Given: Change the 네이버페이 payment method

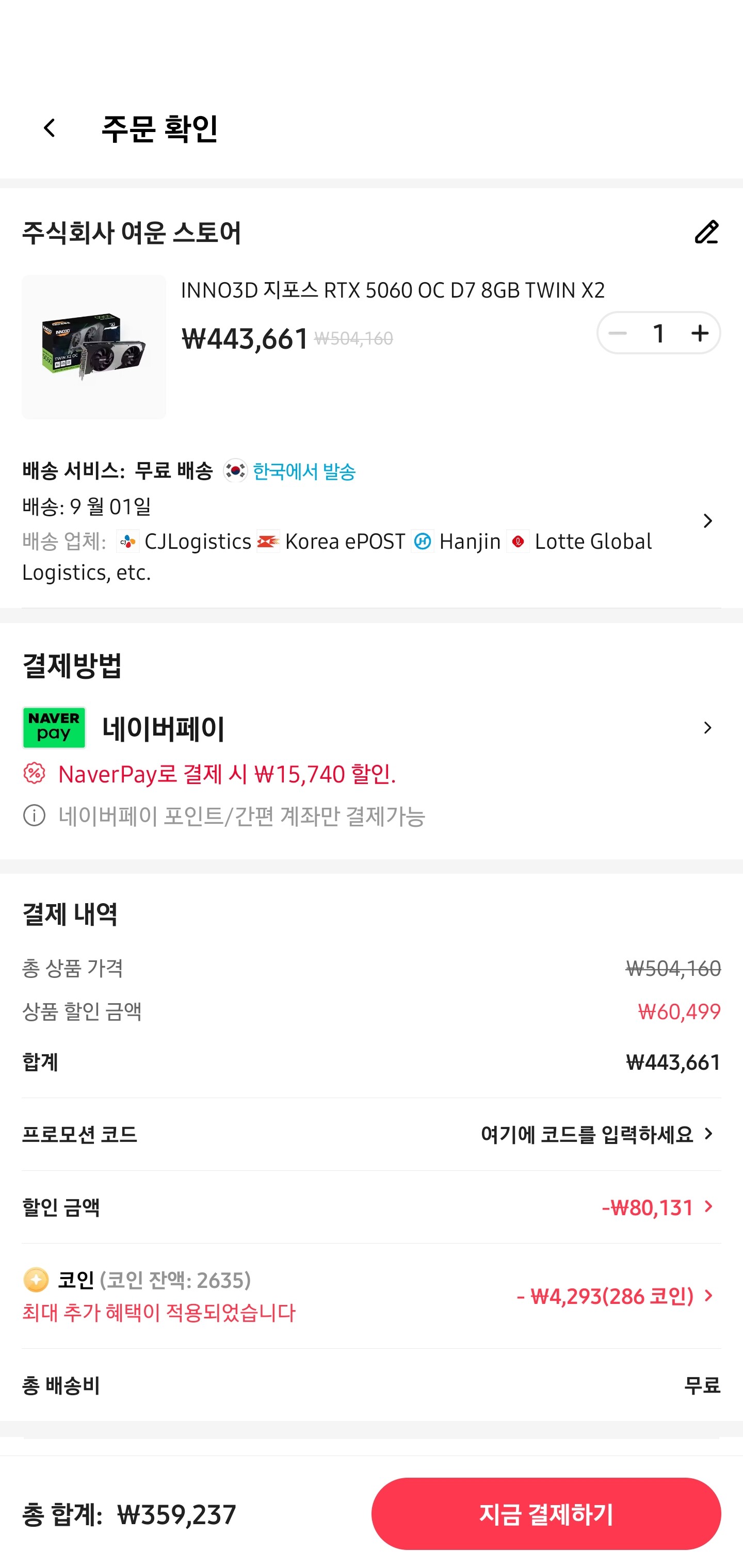Looking at the screenshot, I should [706, 728].
